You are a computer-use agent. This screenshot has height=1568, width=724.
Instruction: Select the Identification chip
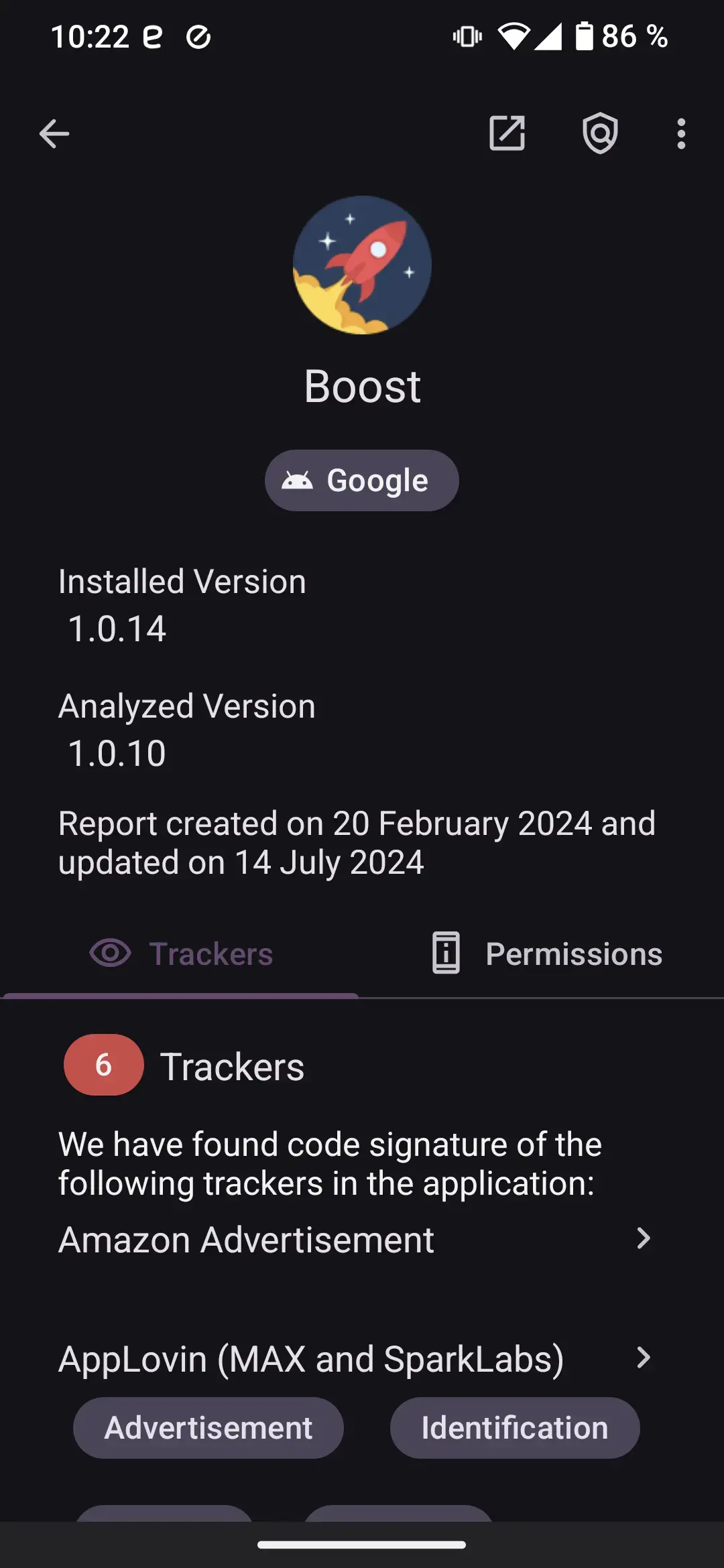[514, 1428]
